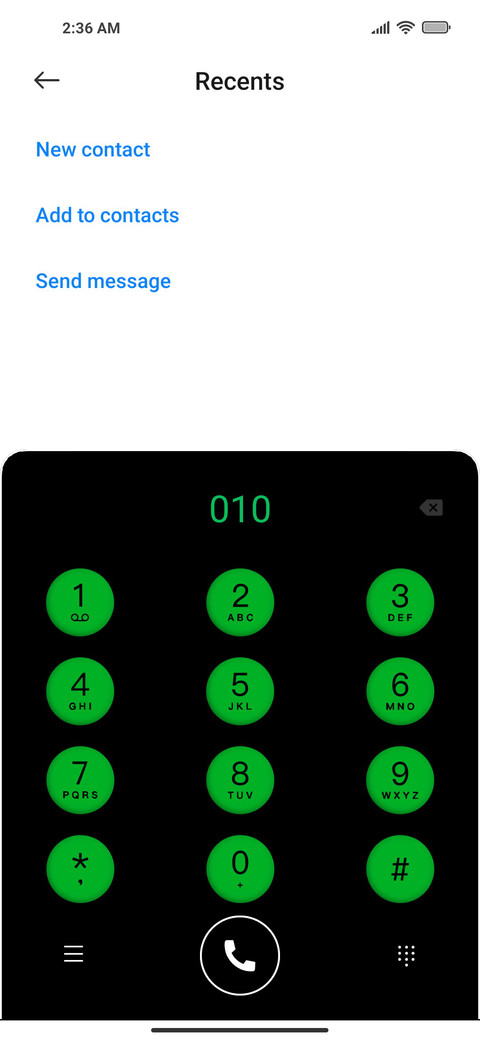
Task: Tap the 7 PQRS key
Action: (80, 780)
